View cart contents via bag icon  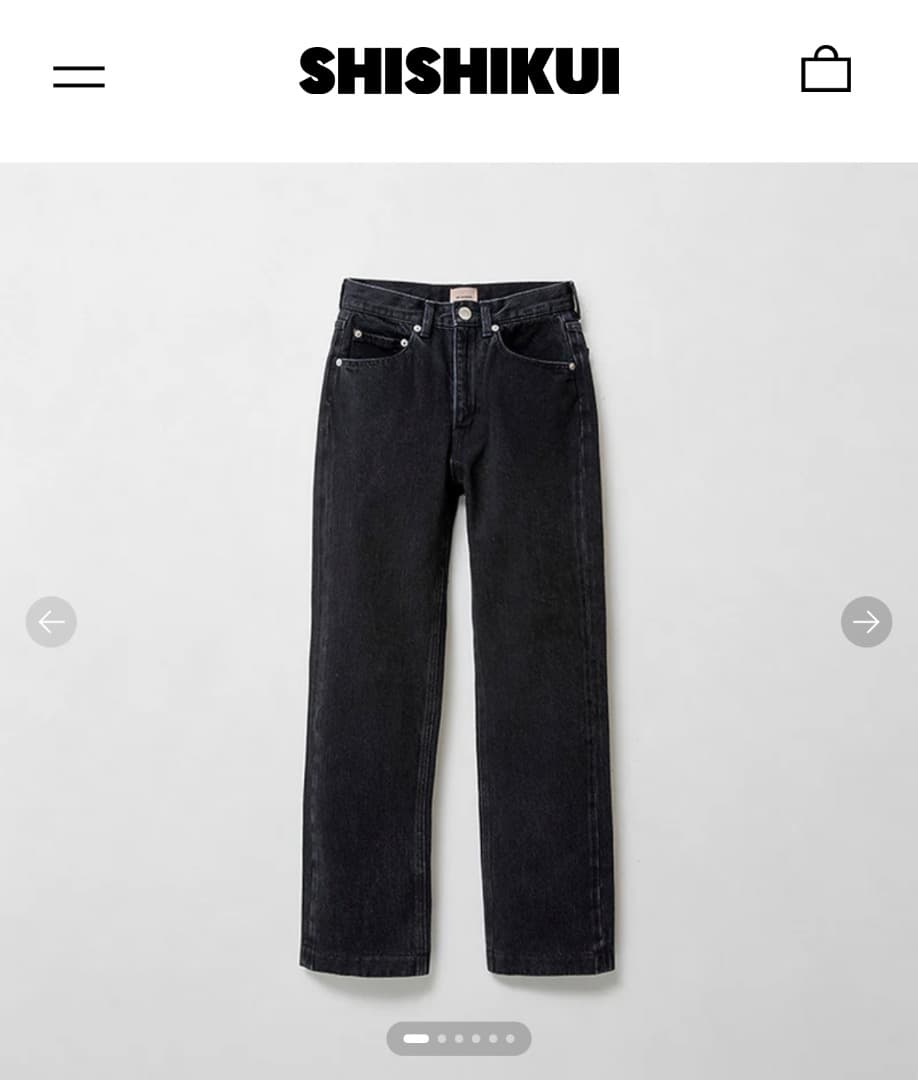coord(826,70)
